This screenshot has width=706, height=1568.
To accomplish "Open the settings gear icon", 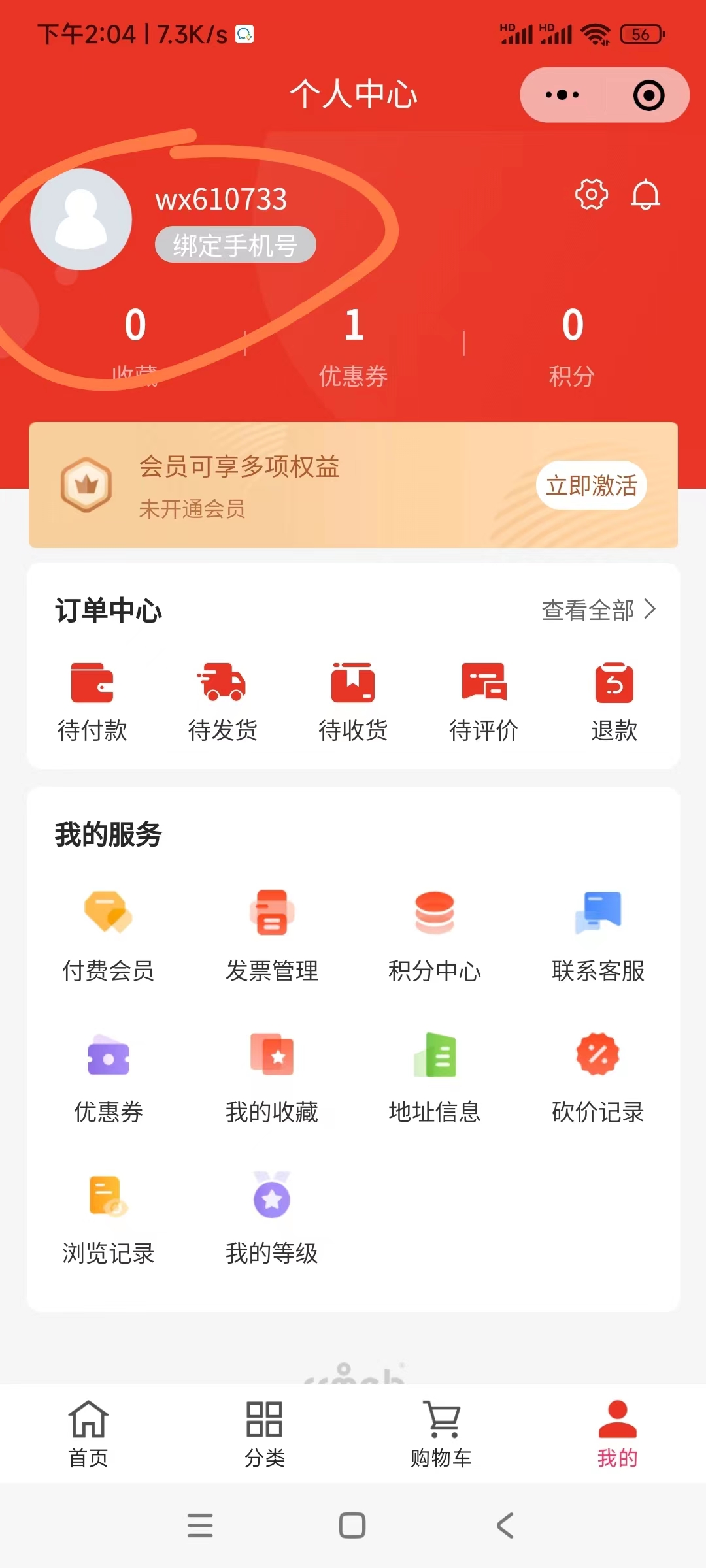I will [591, 195].
